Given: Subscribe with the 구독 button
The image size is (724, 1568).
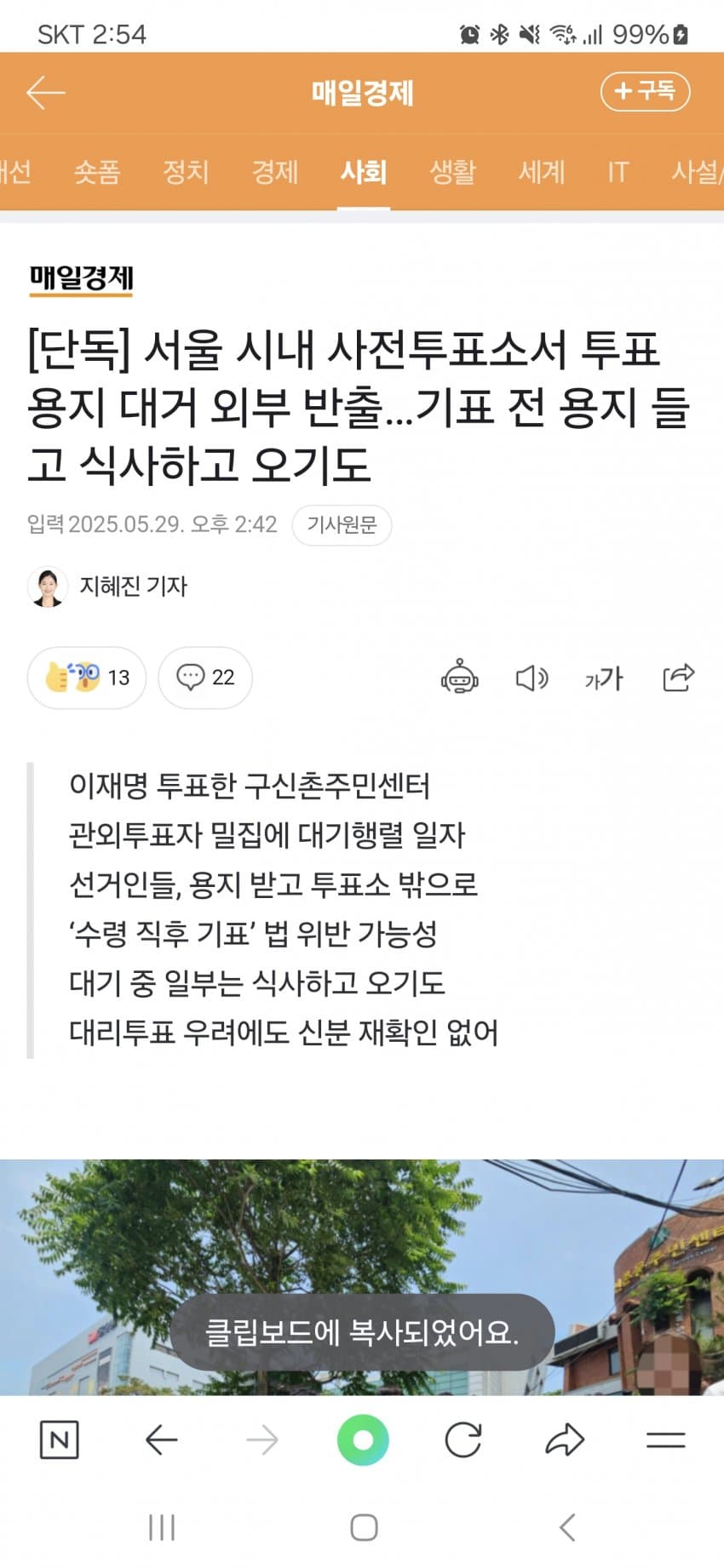Looking at the screenshot, I should point(645,91).
